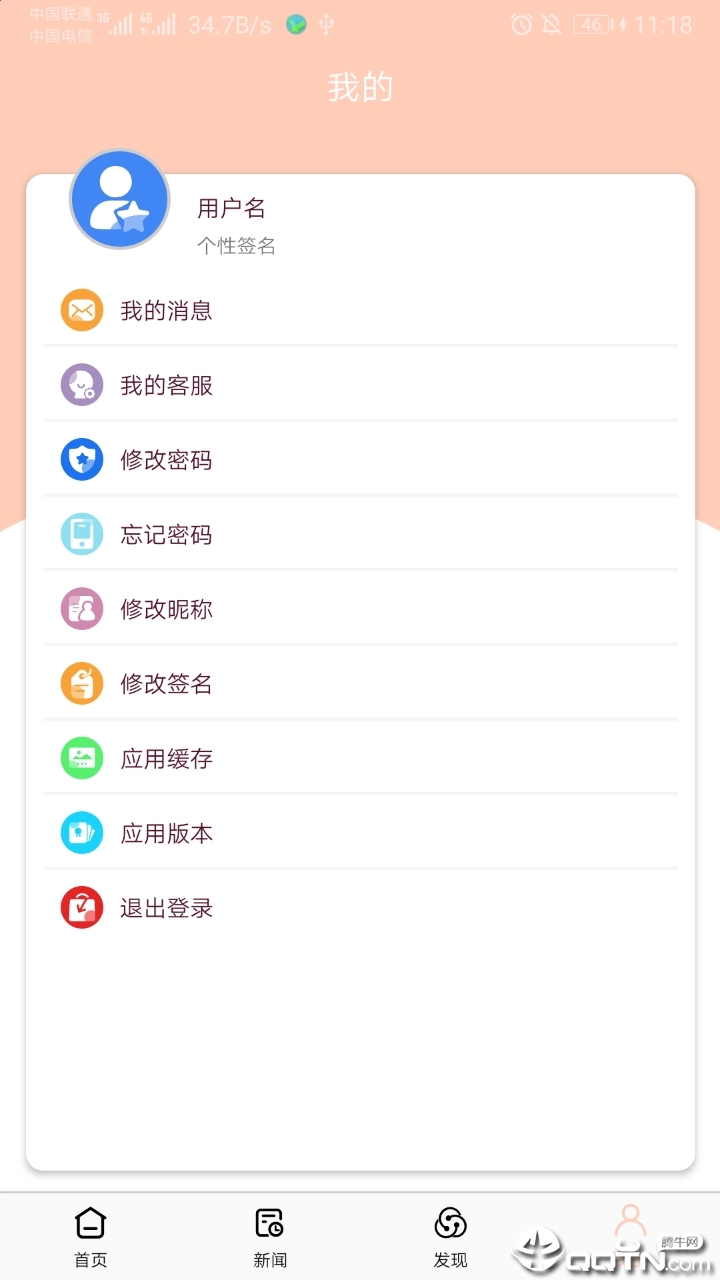This screenshot has height=1280, width=720.
Task: Tap the user profile avatar
Action: (x=120, y=200)
